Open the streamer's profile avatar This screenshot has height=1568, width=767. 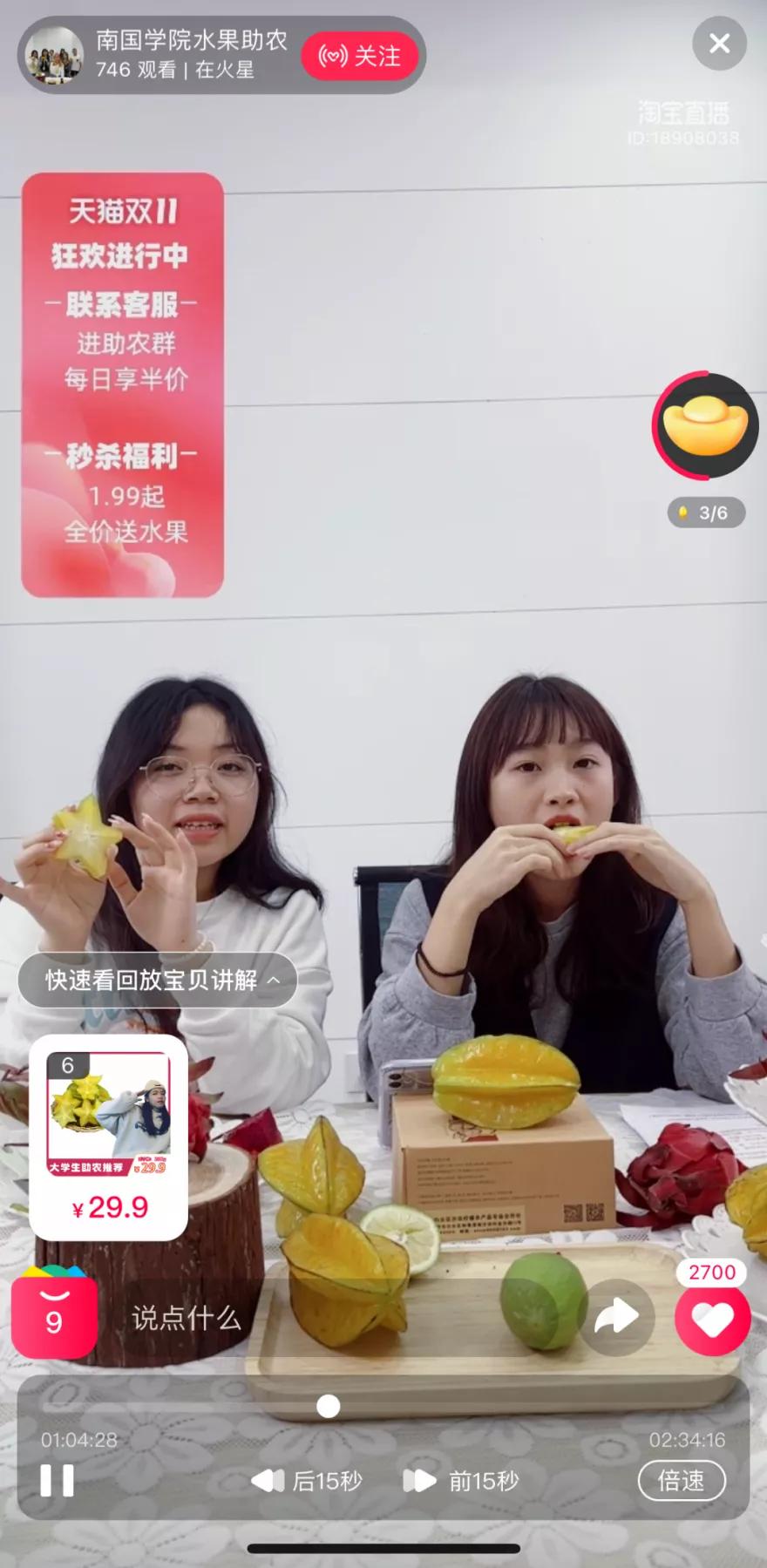pos(55,55)
